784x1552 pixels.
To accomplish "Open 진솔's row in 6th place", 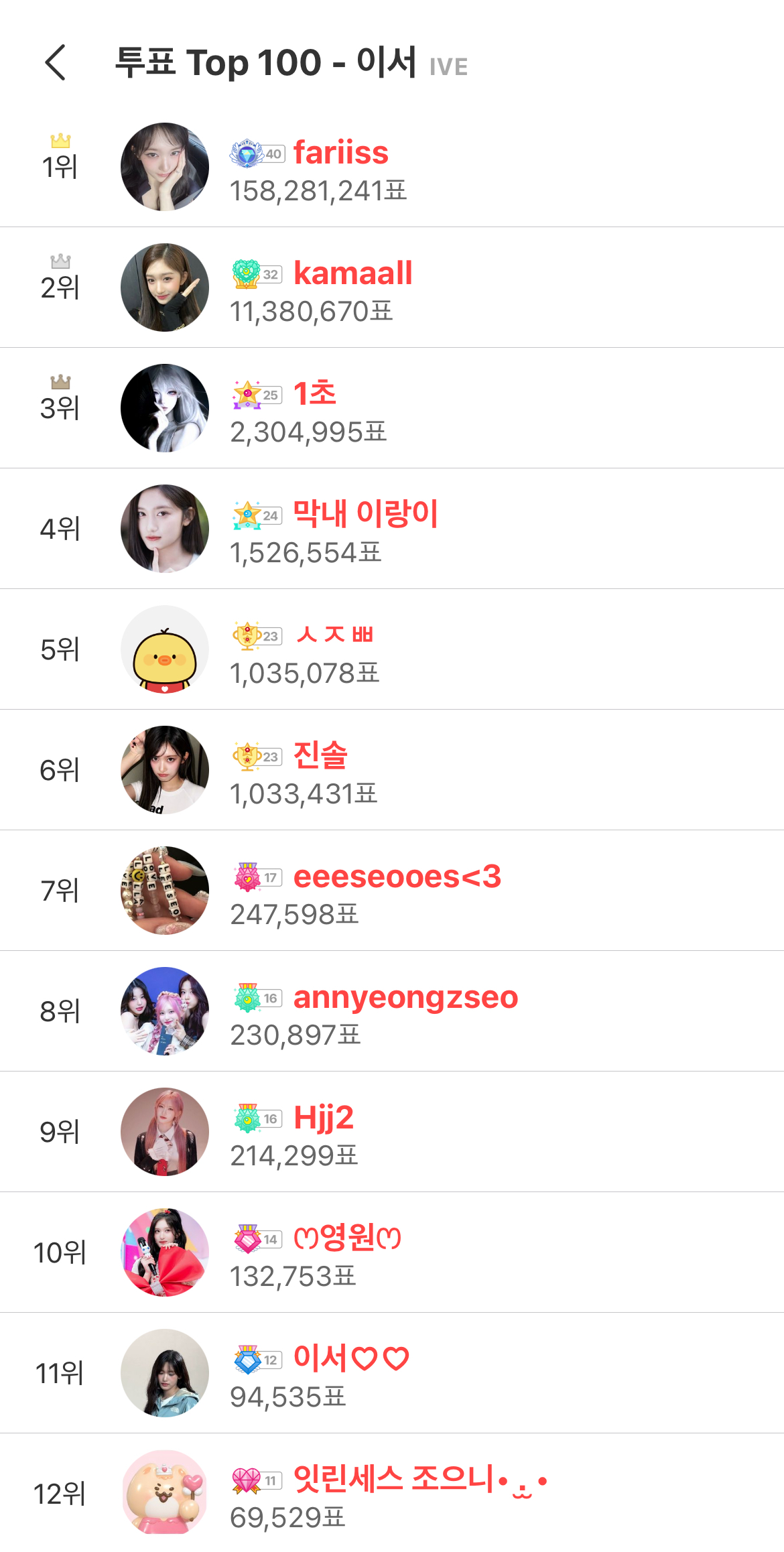I will [320, 756].
